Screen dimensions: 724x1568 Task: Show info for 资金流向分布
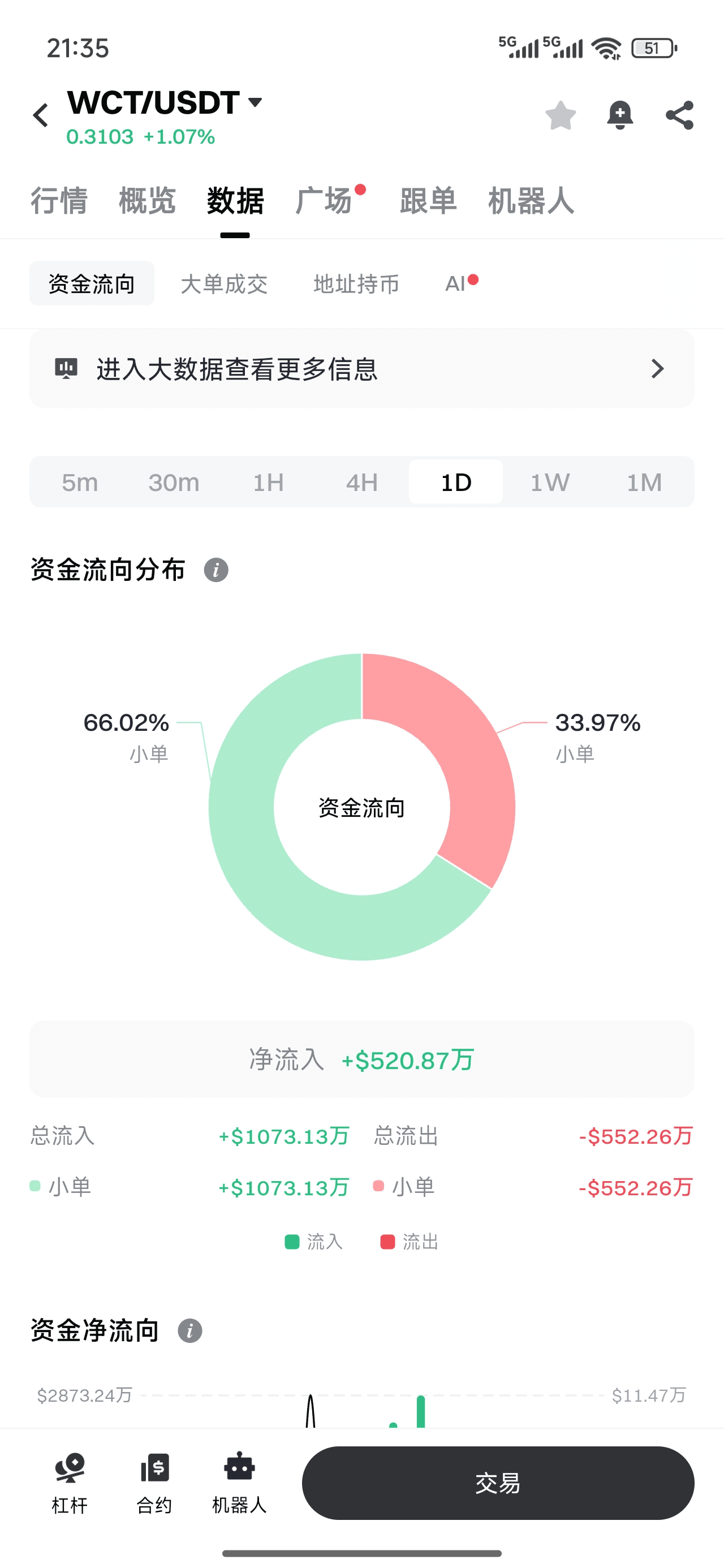tap(216, 570)
